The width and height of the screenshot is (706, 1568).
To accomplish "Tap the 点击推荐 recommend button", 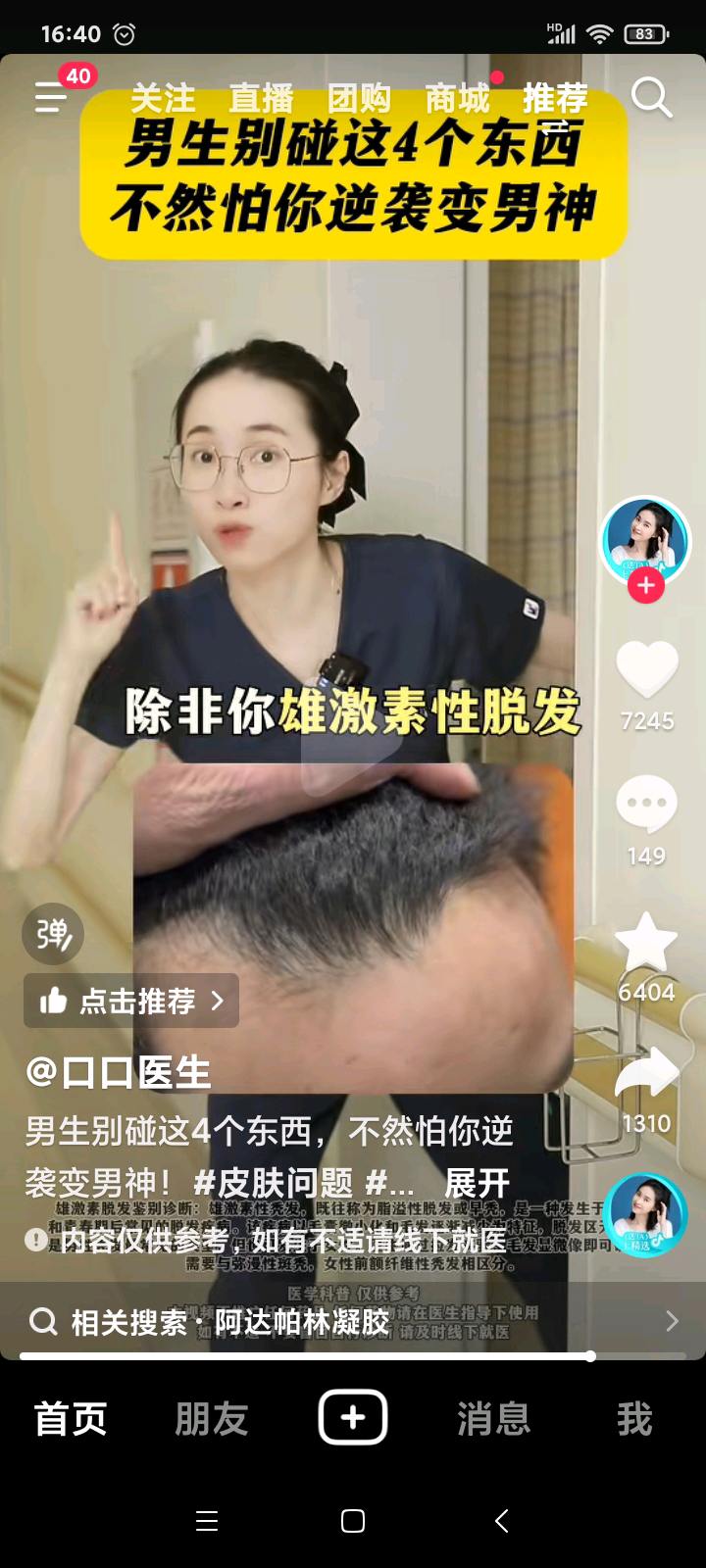I will click(x=130, y=1001).
